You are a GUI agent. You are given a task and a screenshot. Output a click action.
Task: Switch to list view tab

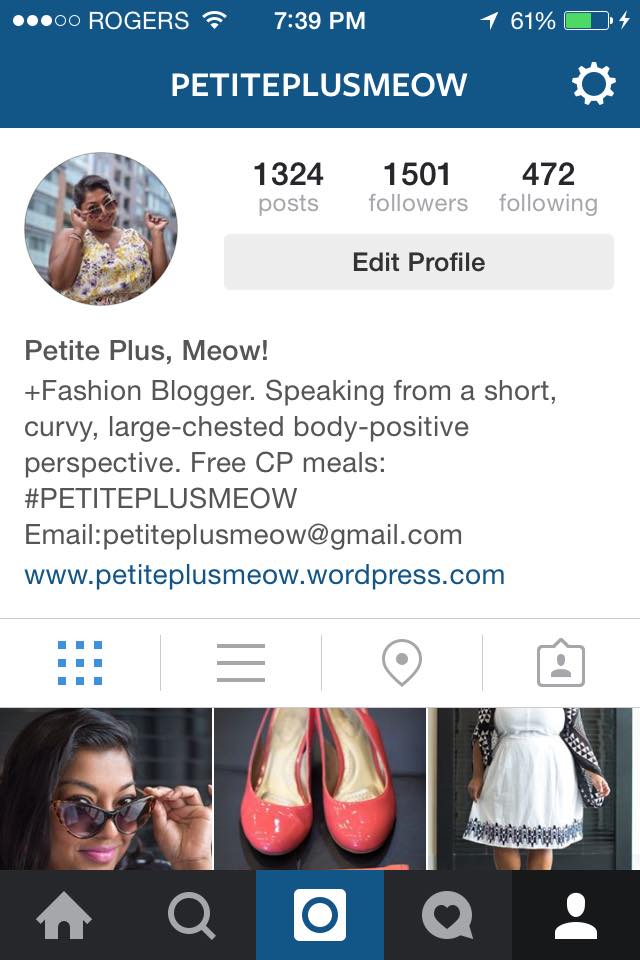[x=241, y=663]
